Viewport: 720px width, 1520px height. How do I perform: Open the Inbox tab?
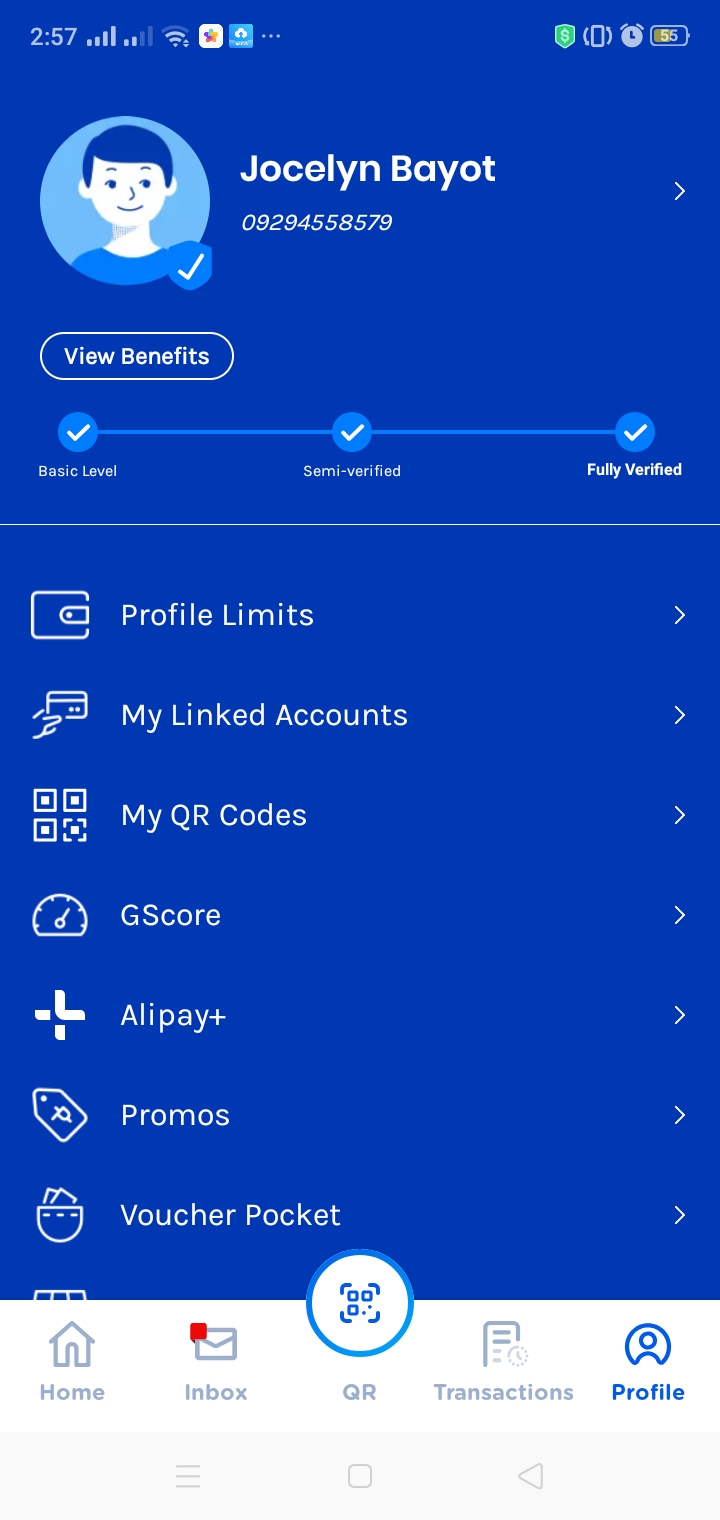point(215,1361)
